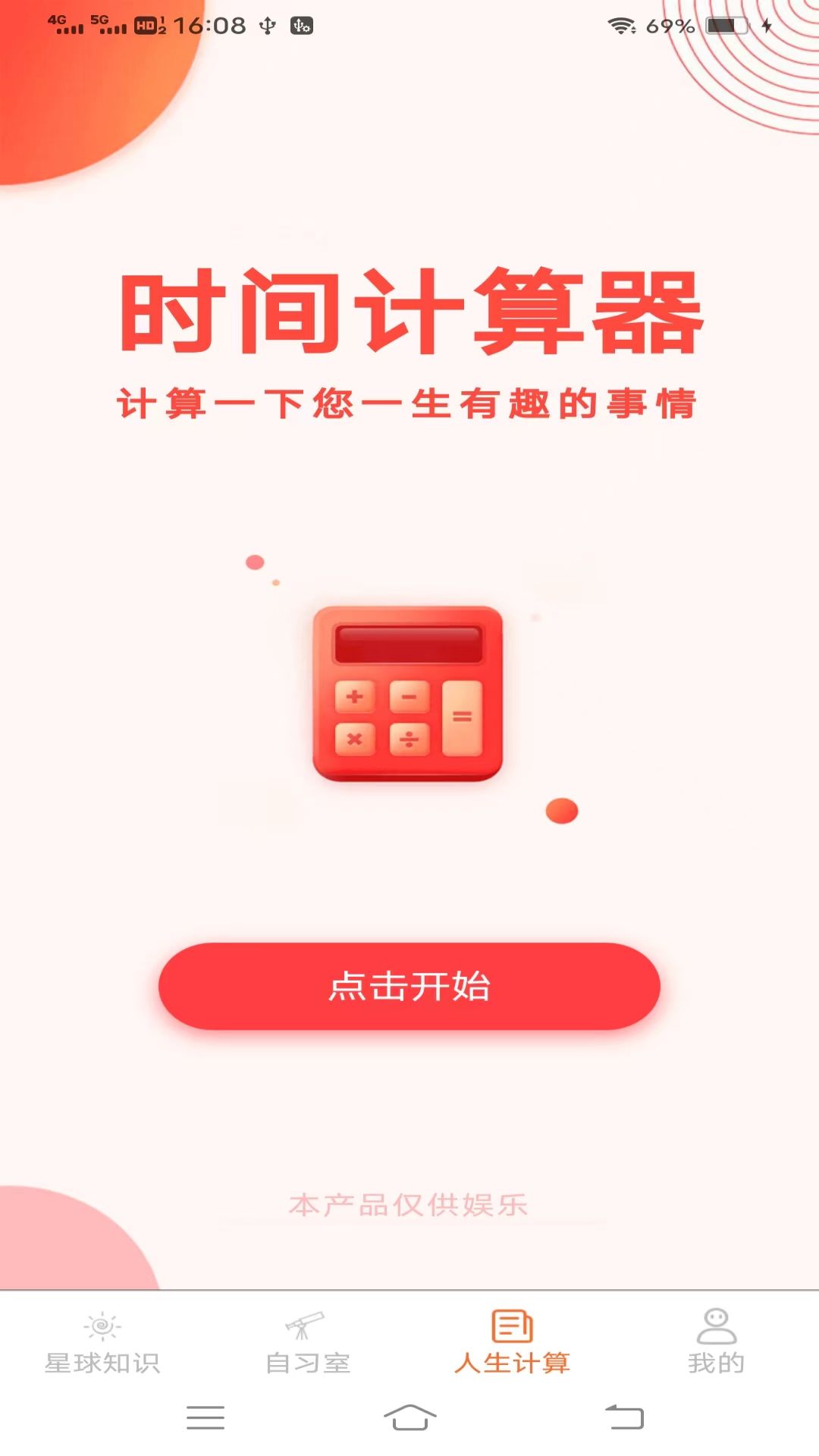The width and height of the screenshot is (819, 1456).
Task: Switch to the 星球知识 tab
Action: (x=102, y=1342)
